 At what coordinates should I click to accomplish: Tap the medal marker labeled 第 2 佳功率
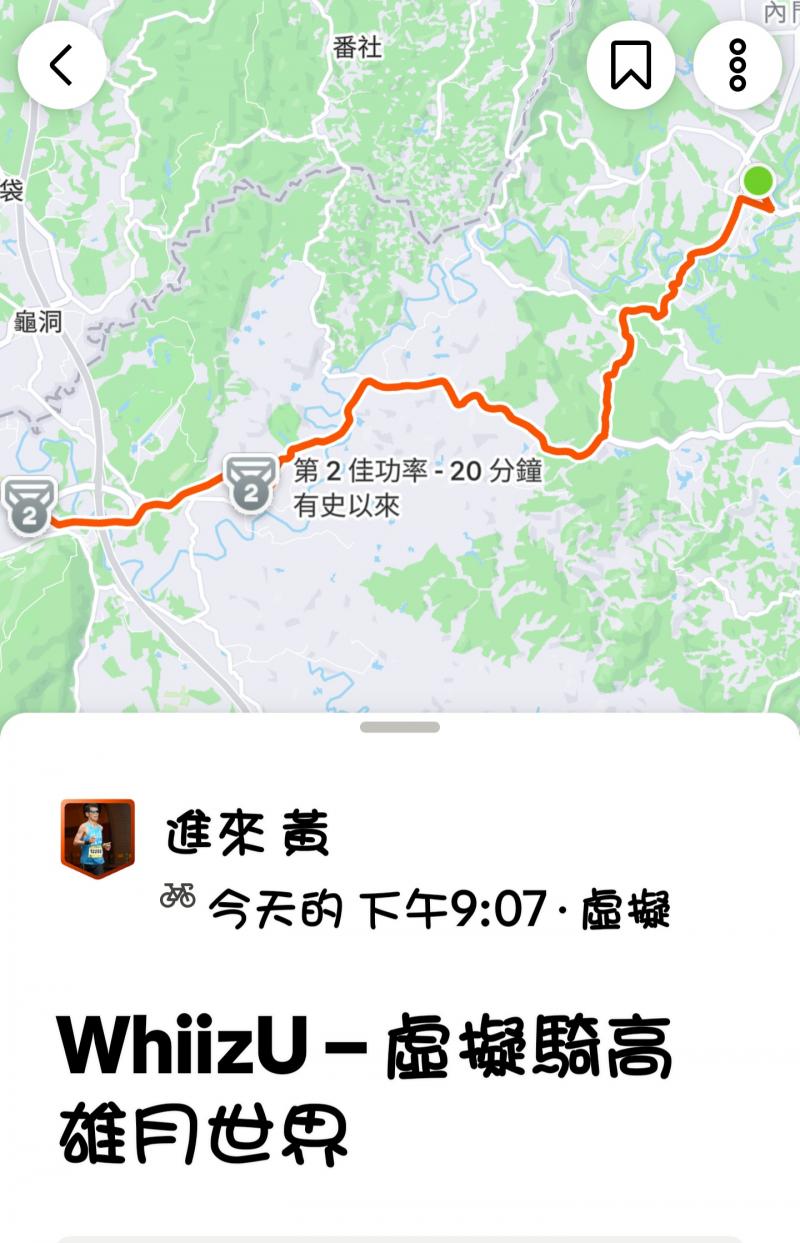click(x=250, y=484)
